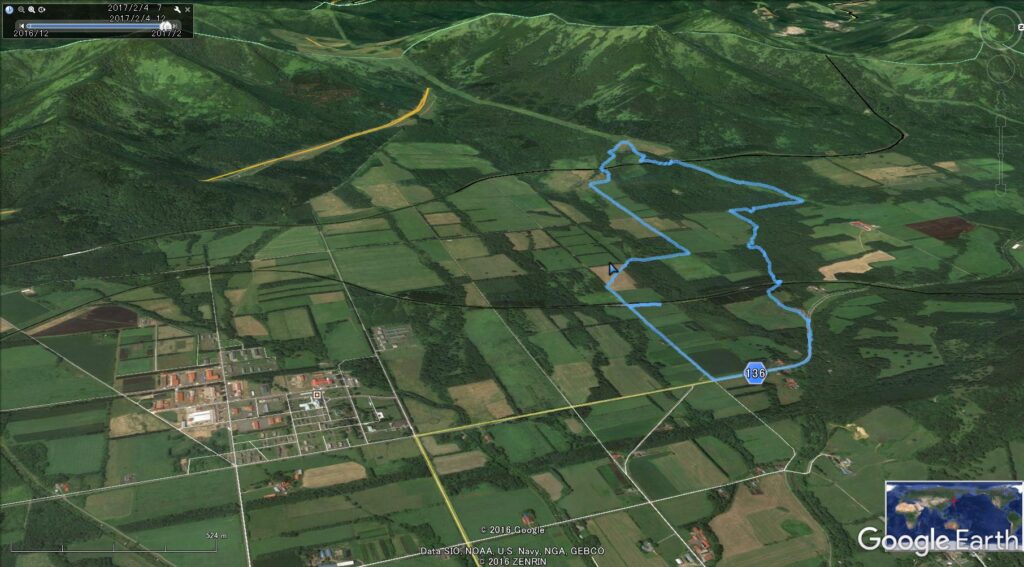Zoom out the time slider range
1024x567 pixels.
point(21,9)
